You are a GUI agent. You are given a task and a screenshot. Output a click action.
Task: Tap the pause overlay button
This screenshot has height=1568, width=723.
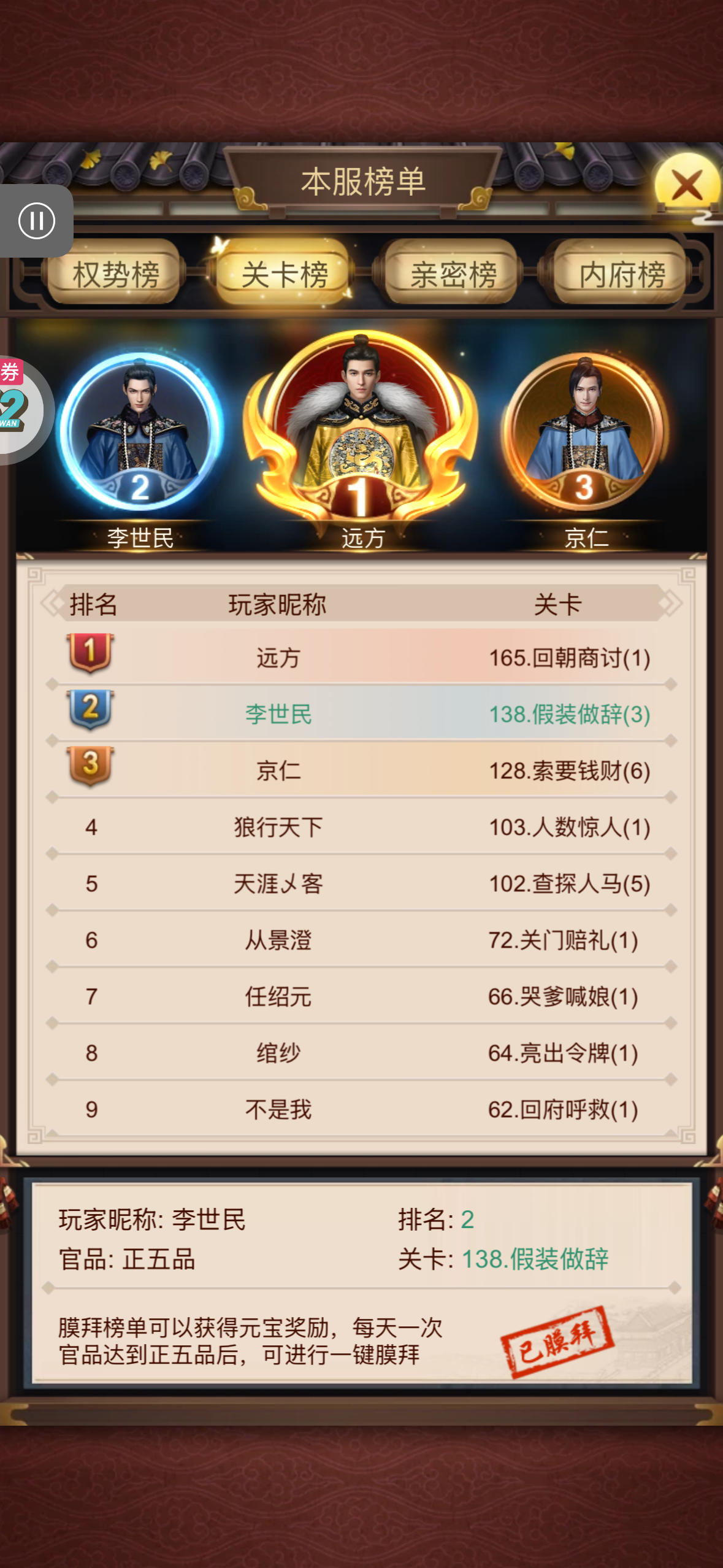pyautogui.click(x=36, y=221)
